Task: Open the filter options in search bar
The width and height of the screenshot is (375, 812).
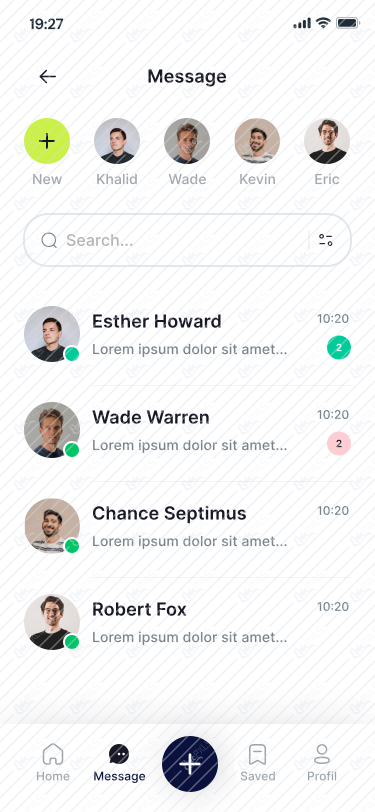Action: pos(326,240)
